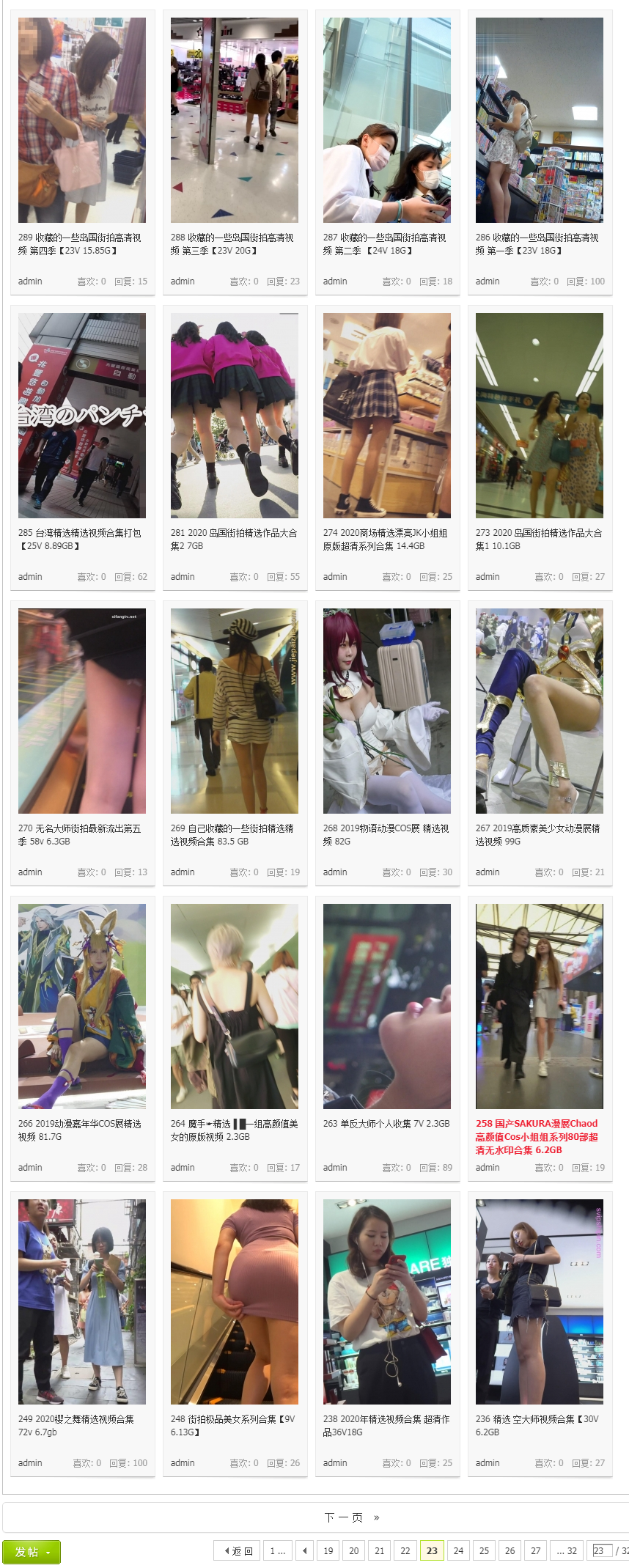The width and height of the screenshot is (629, 1568).
Task: Go to page 22
Action: [405, 1550]
